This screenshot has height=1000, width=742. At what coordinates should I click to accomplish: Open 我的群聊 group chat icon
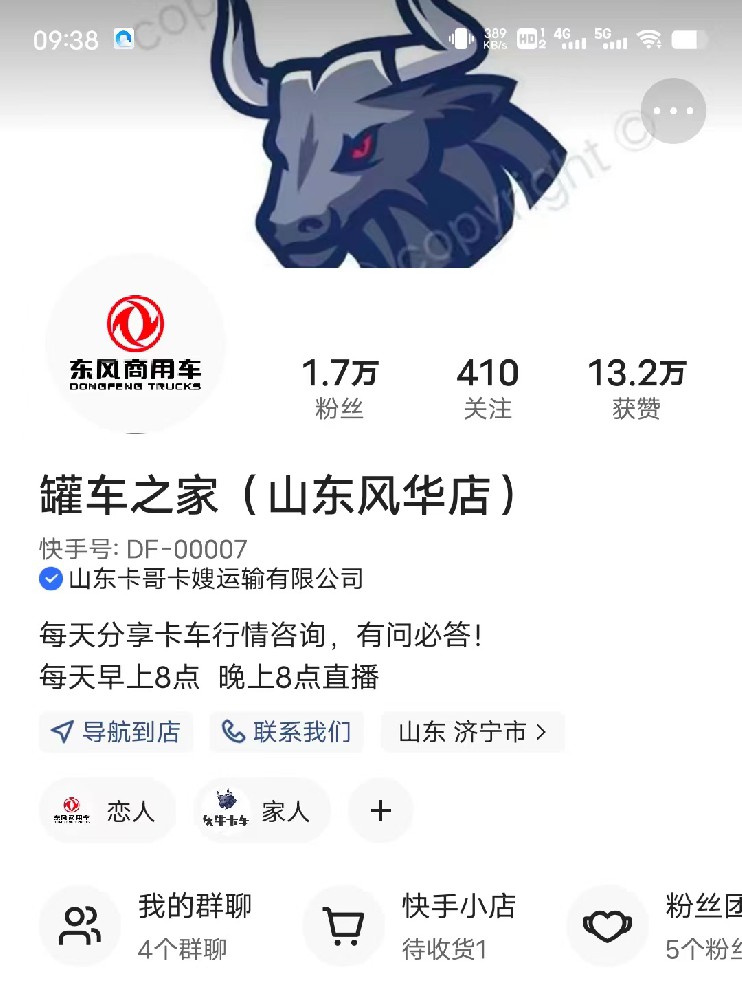point(80,925)
